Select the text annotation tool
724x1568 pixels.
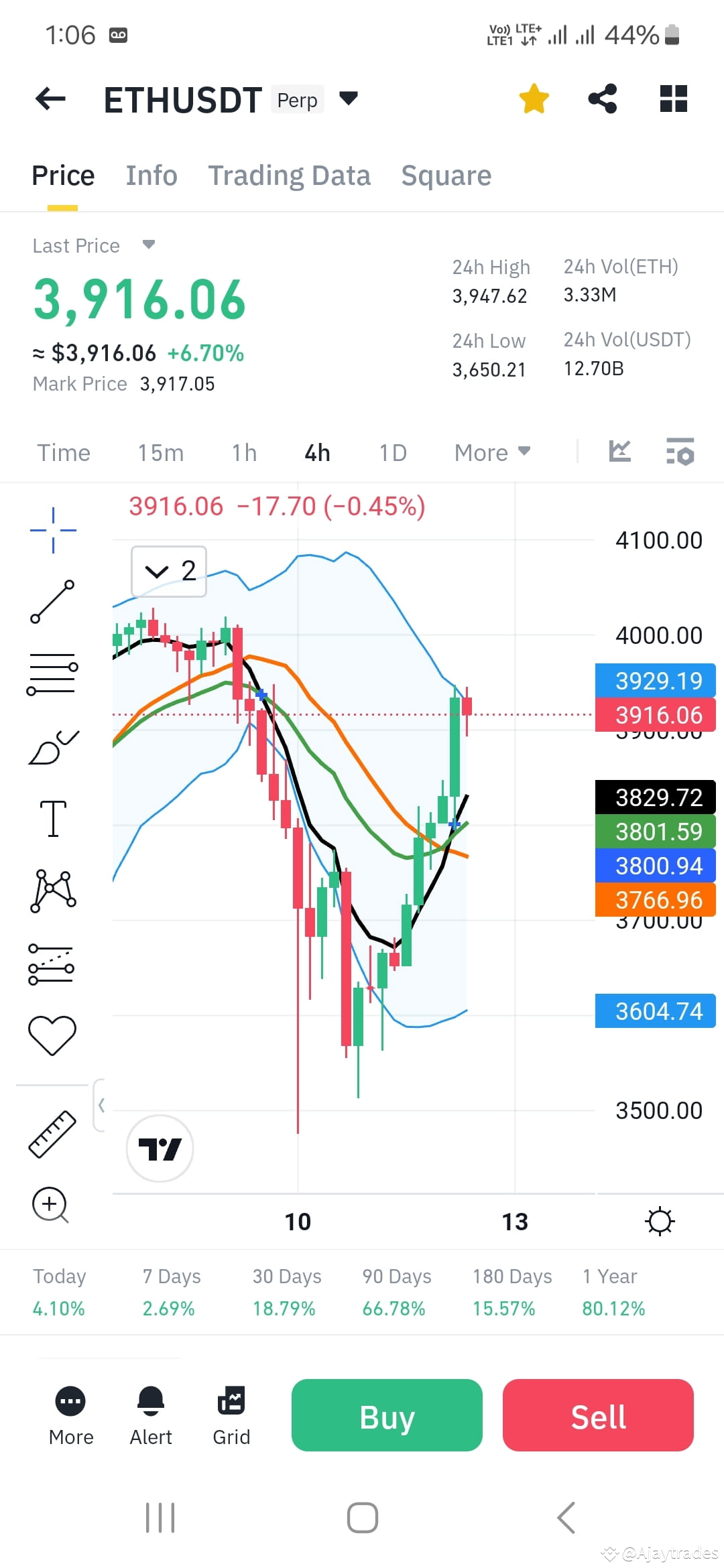pyautogui.click(x=52, y=819)
